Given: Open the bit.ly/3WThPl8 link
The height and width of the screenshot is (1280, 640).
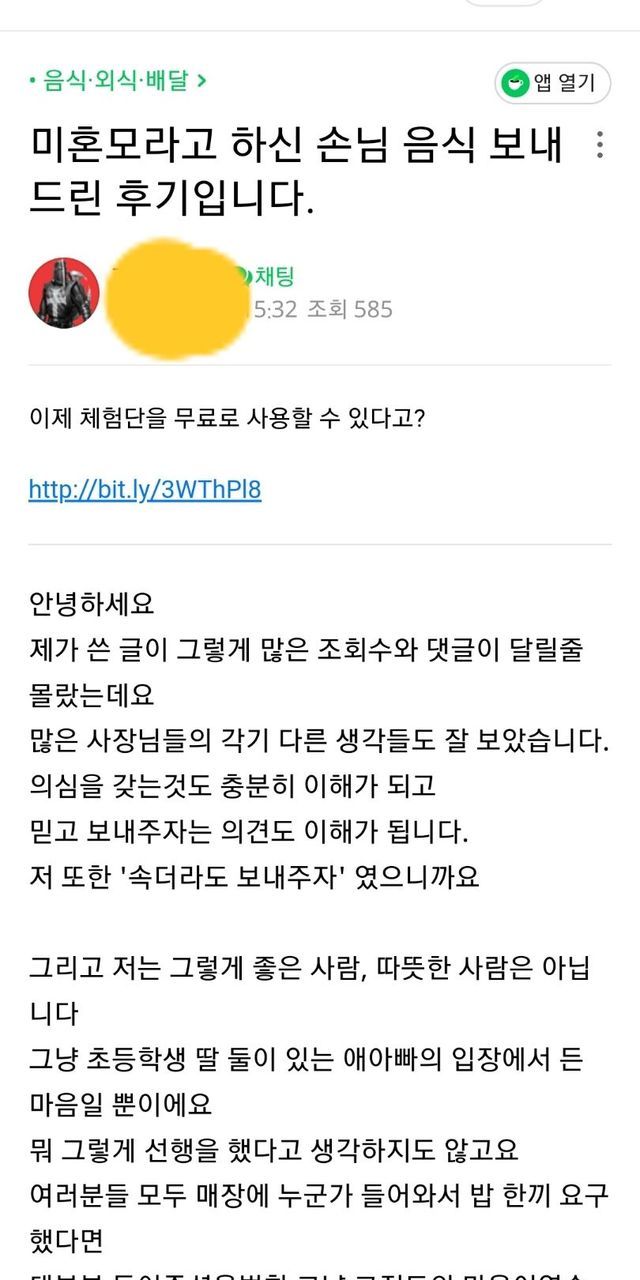Looking at the screenshot, I should click(x=145, y=490).
